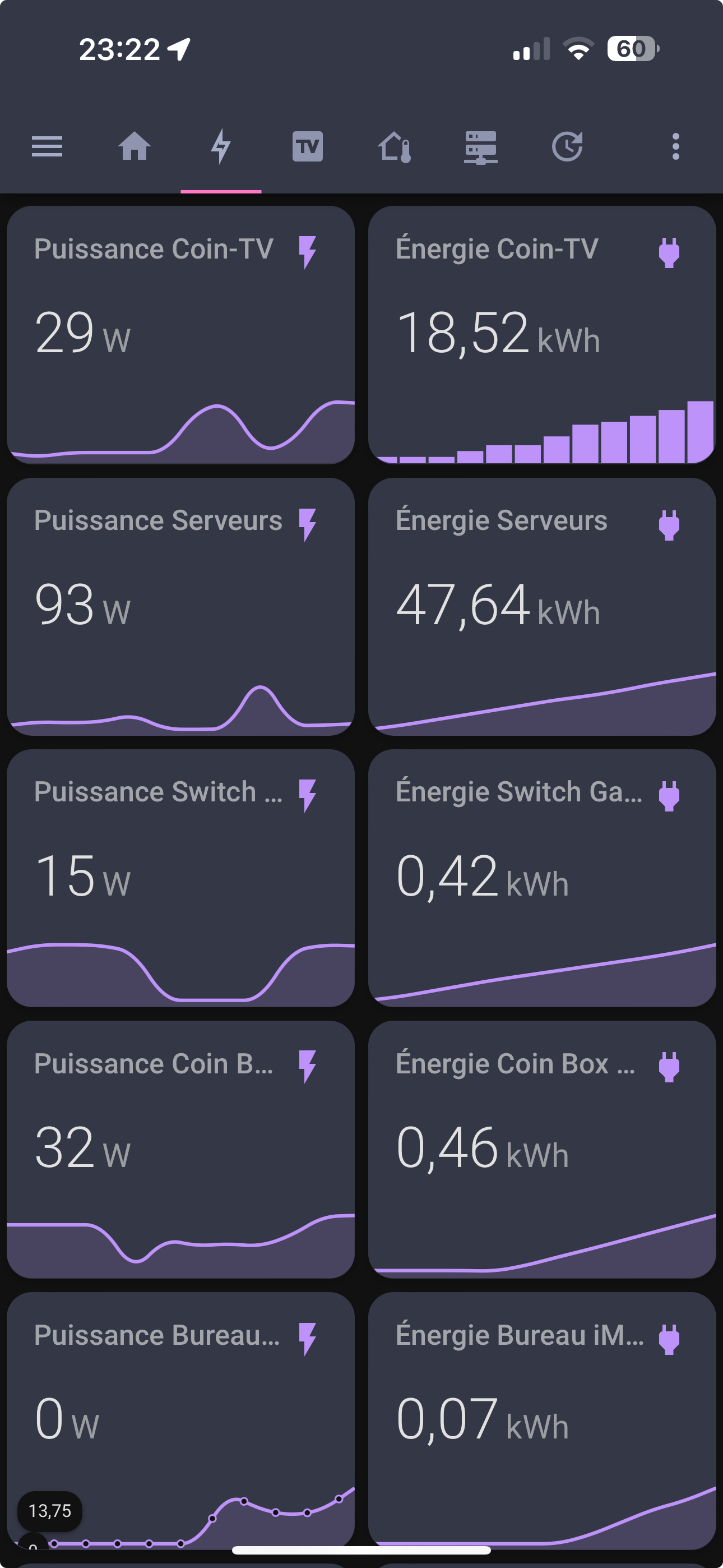Open the three-dot overflow menu
This screenshot has width=723, height=1568.
tap(675, 147)
